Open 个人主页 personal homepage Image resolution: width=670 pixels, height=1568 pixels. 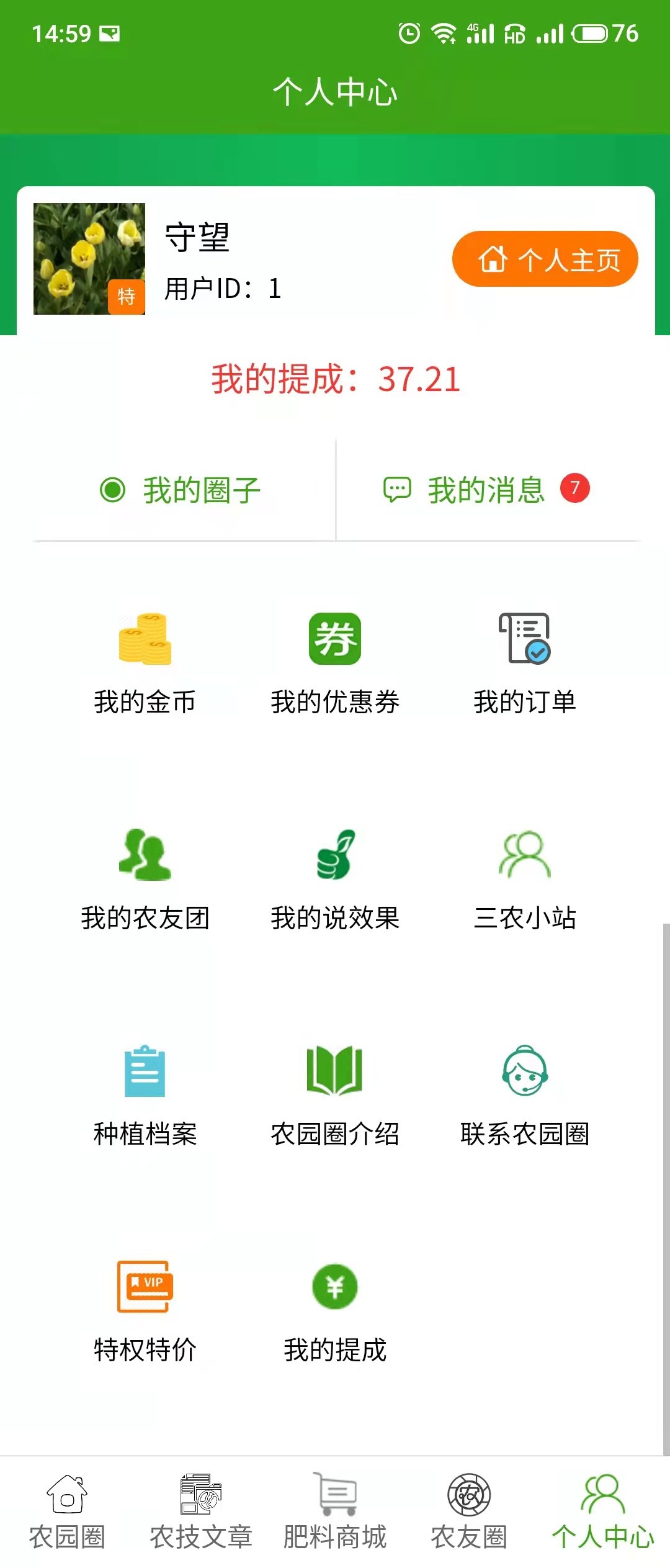(545, 259)
